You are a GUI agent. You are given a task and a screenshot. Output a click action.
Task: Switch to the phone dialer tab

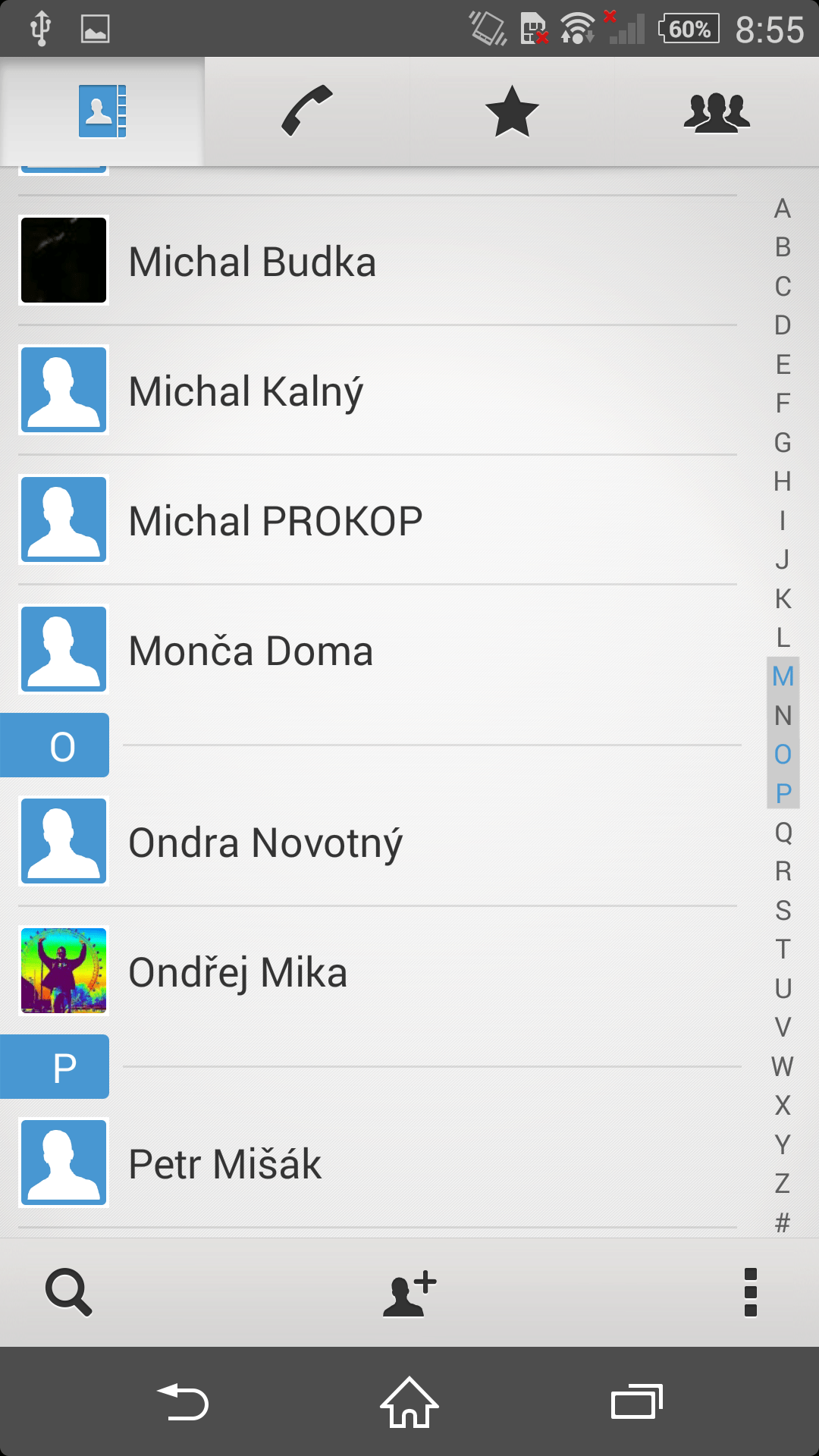(307, 111)
